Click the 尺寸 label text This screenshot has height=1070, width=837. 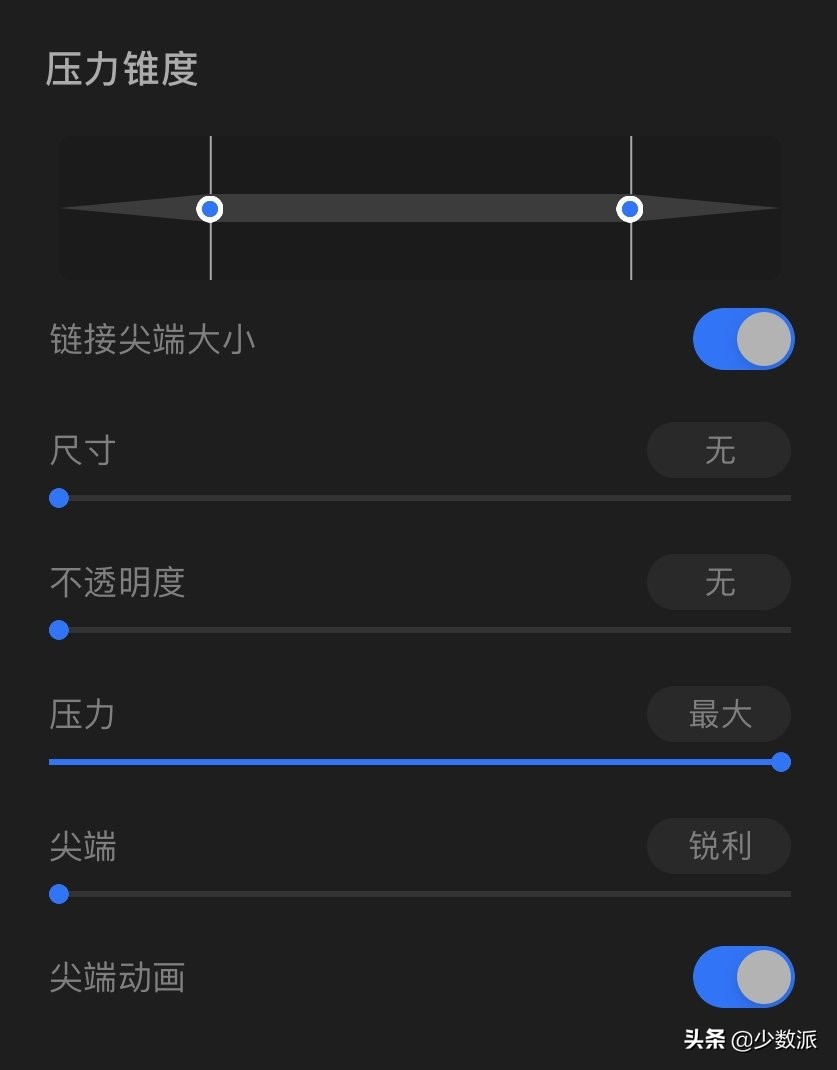(x=82, y=450)
